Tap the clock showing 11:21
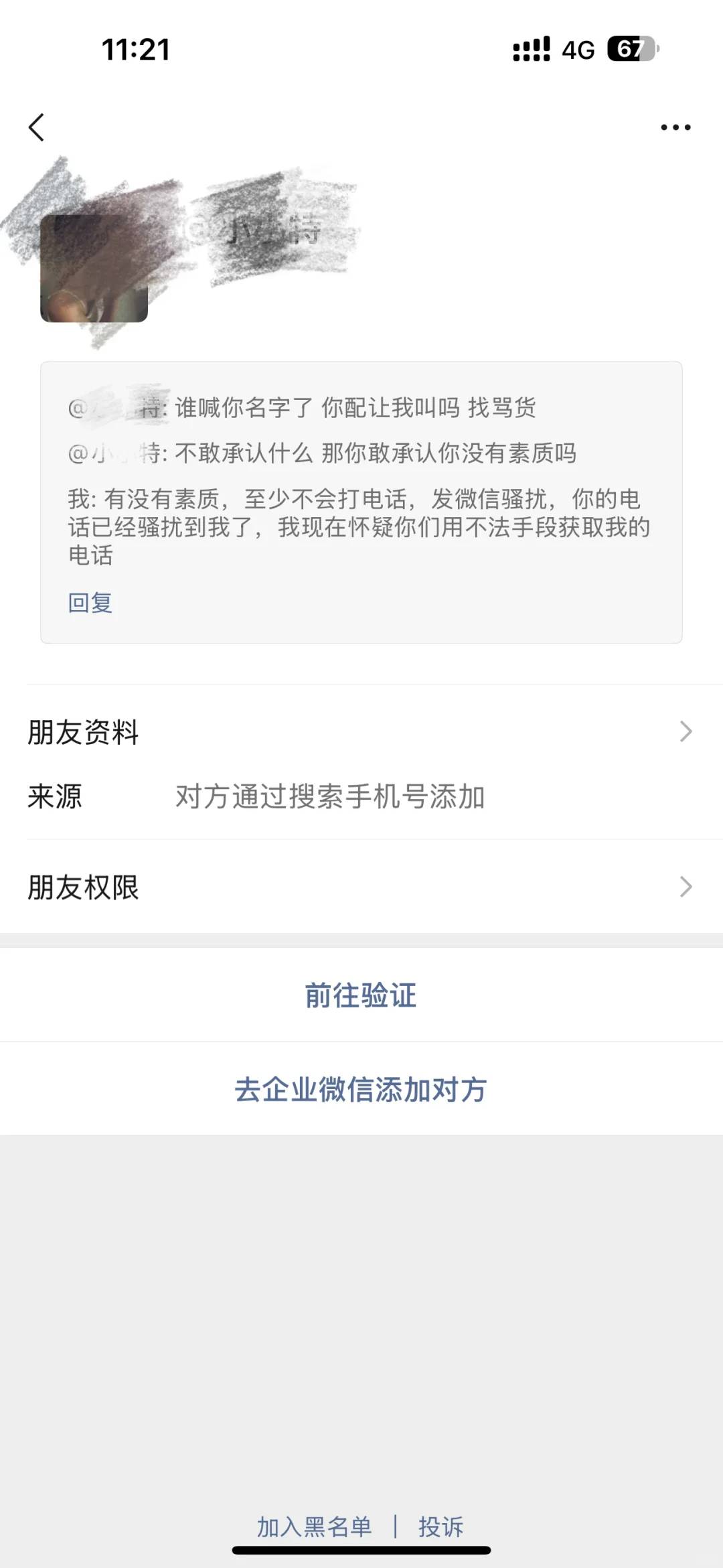This screenshot has width=723, height=1568. [x=131, y=49]
